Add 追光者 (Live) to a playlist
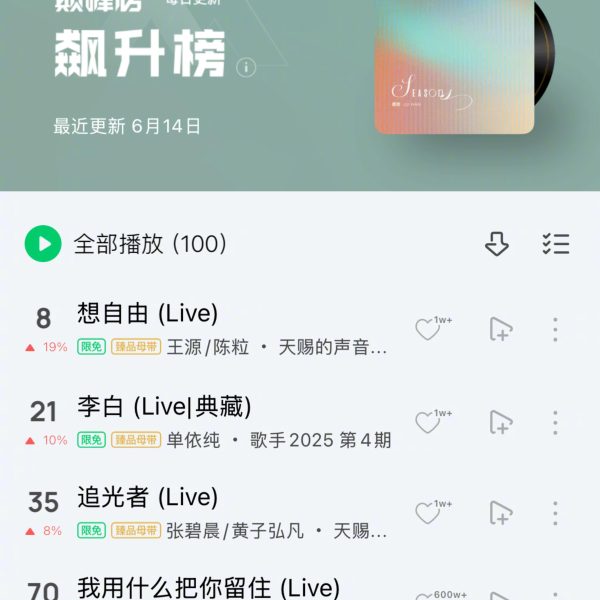 500,514
